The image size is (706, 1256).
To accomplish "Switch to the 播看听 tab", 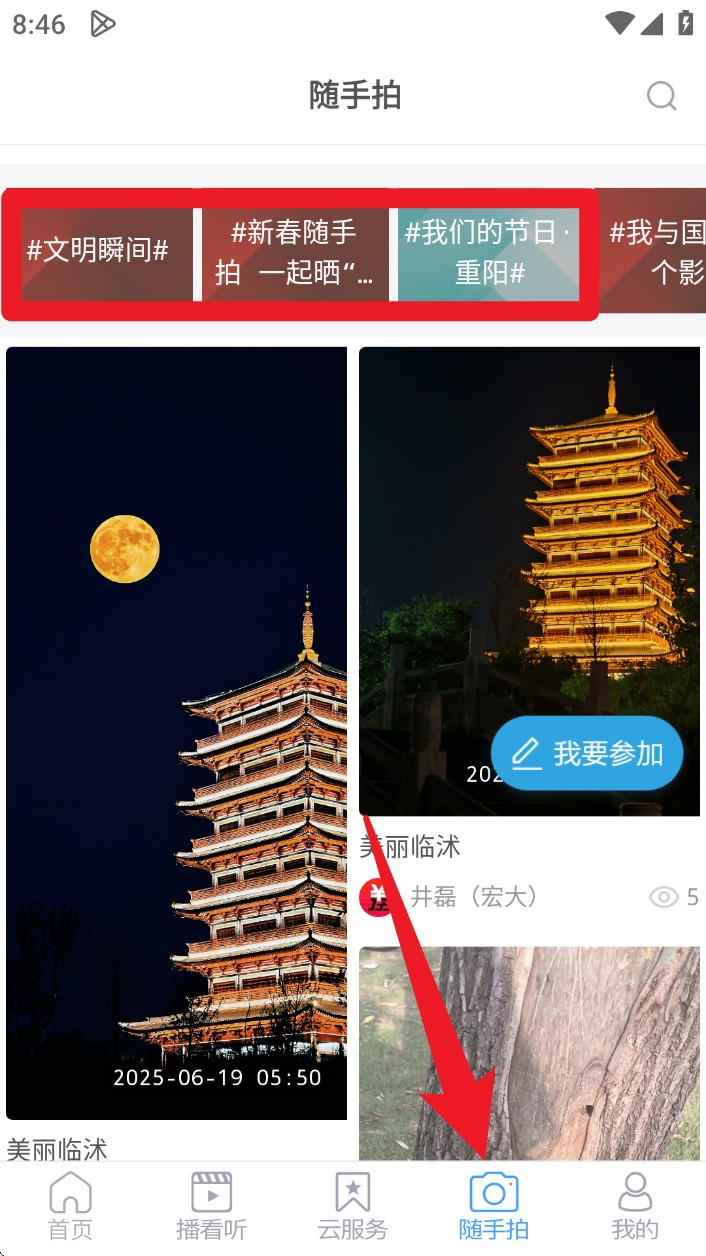I will (211, 1206).
